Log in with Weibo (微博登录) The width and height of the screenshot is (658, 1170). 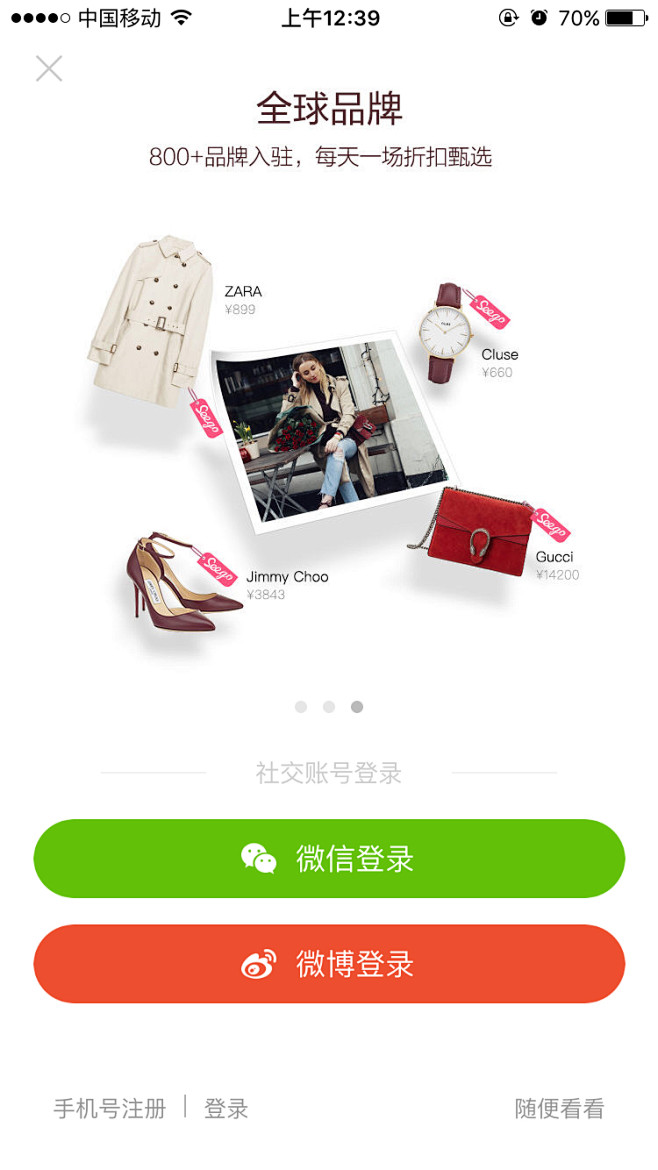click(329, 963)
